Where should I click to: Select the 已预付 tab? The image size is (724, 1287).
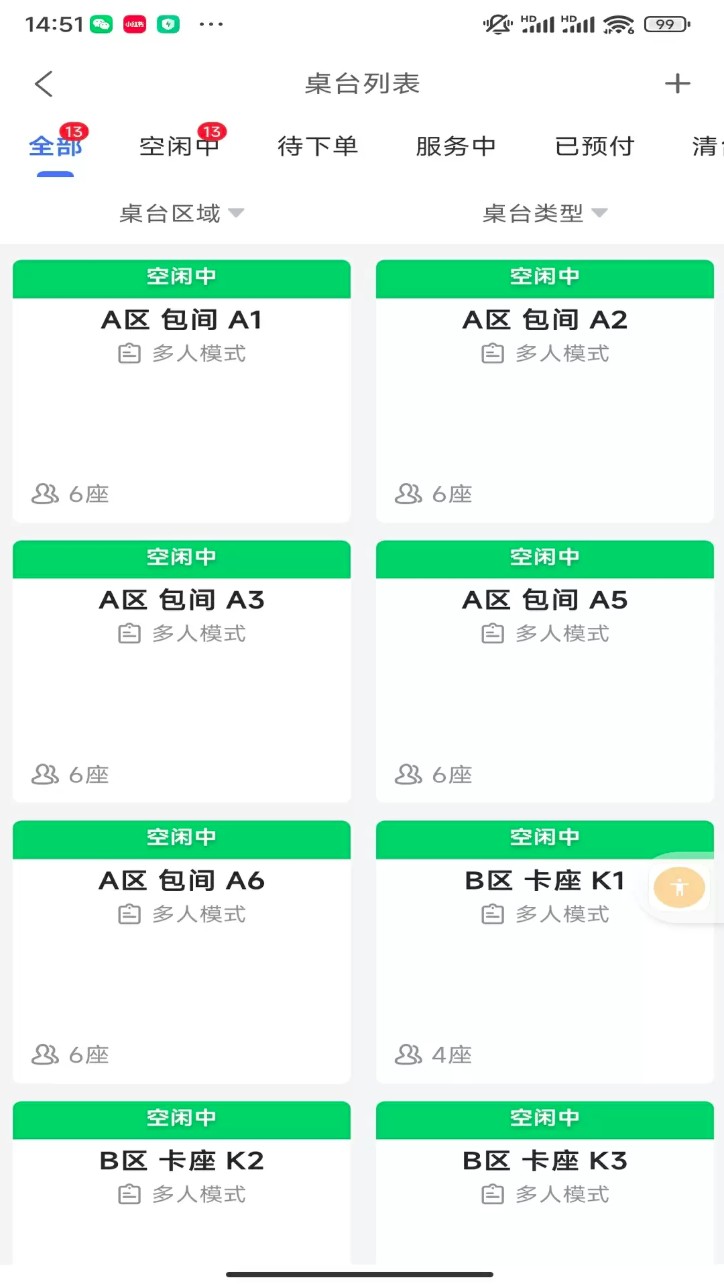coord(593,145)
